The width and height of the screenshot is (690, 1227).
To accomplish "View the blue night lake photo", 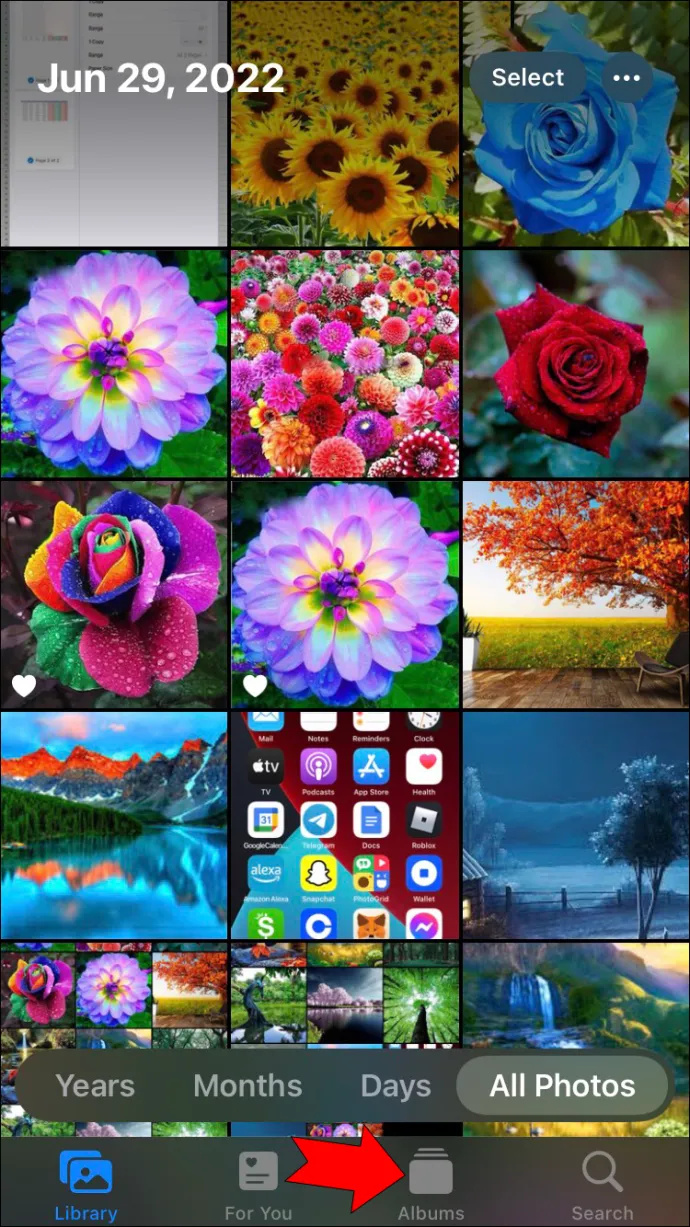I will tap(576, 825).
